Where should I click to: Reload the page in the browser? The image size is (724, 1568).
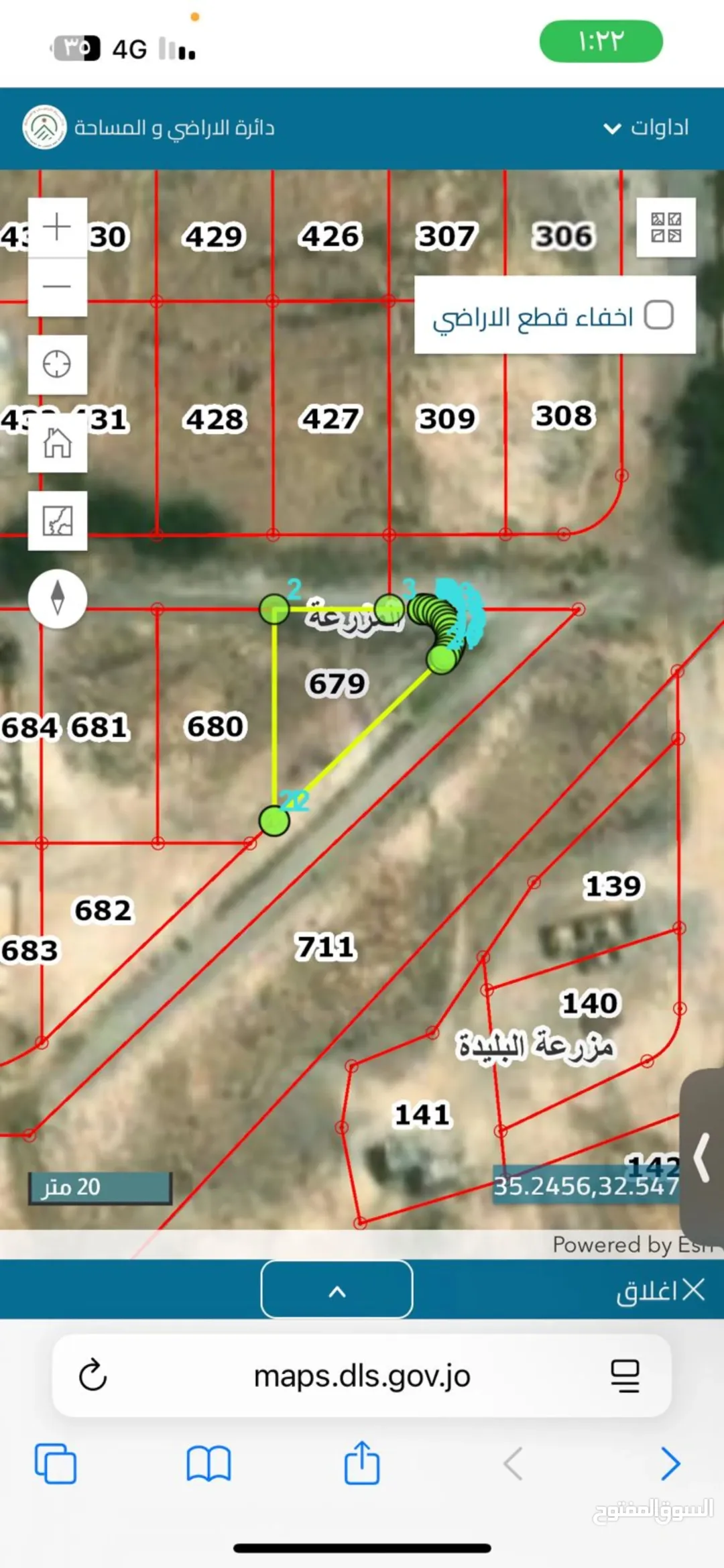[93, 1376]
